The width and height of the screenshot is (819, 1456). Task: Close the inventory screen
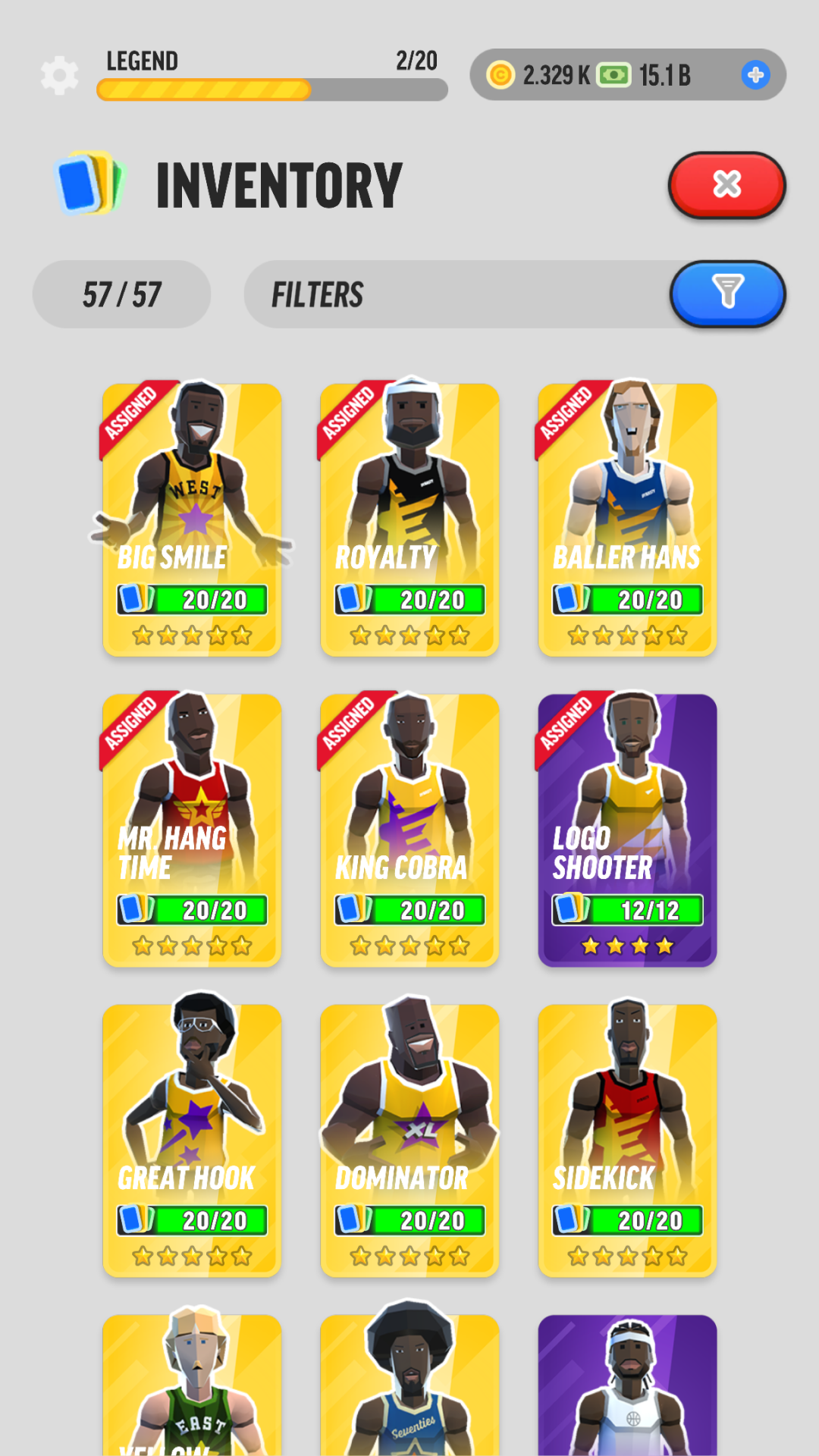(x=726, y=184)
